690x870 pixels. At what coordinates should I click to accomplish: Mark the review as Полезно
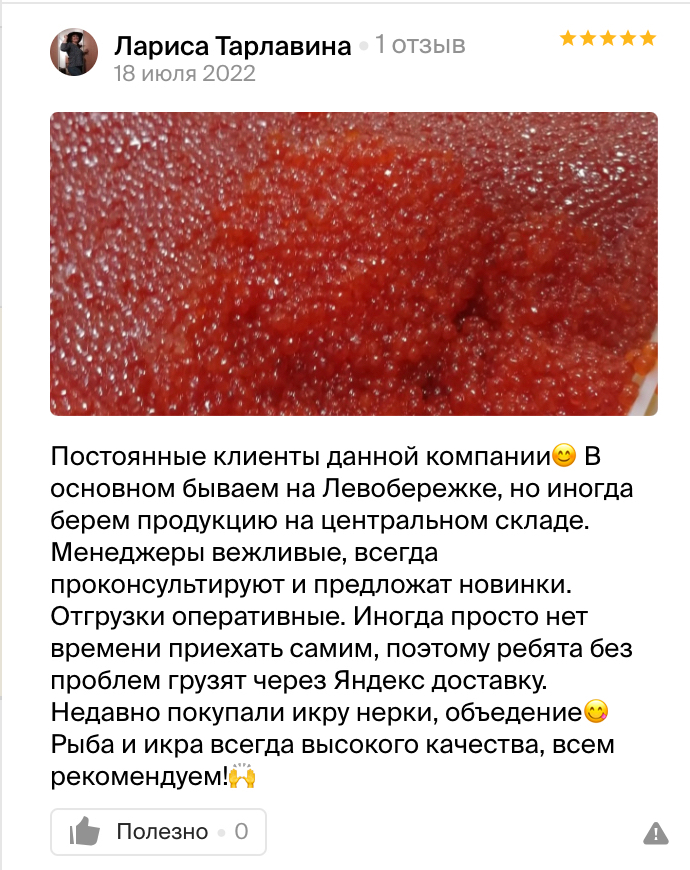158,831
